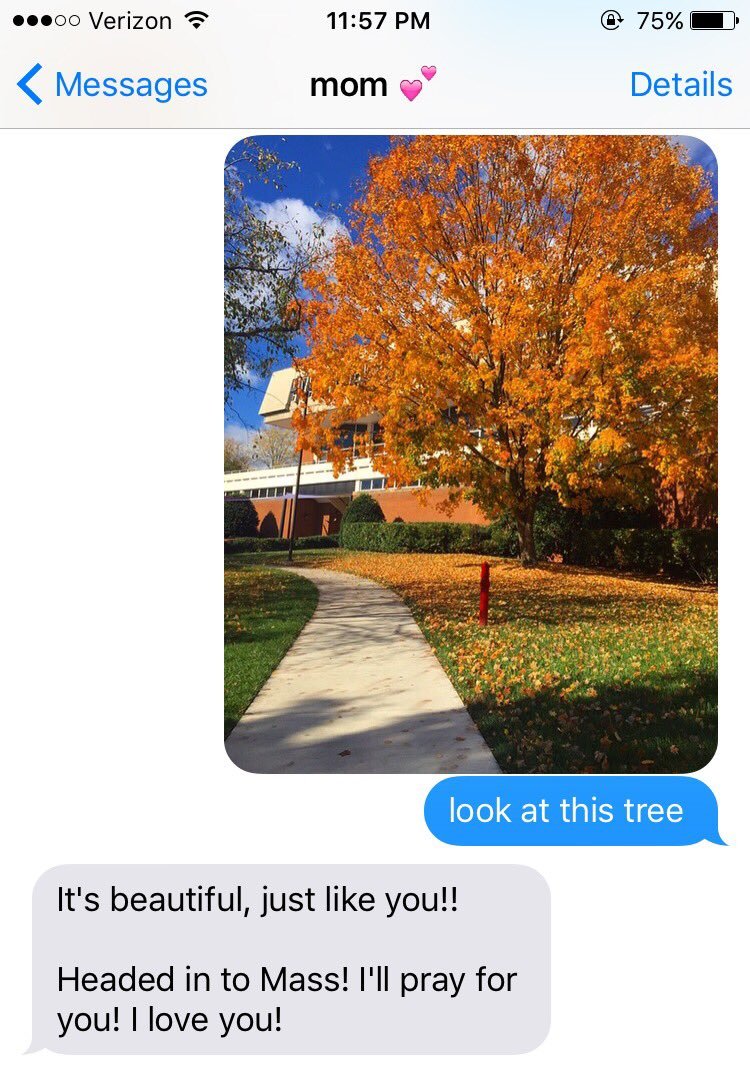The image size is (750, 1065).
Task: Open the autumn tree photo attachment
Action: point(470,454)
